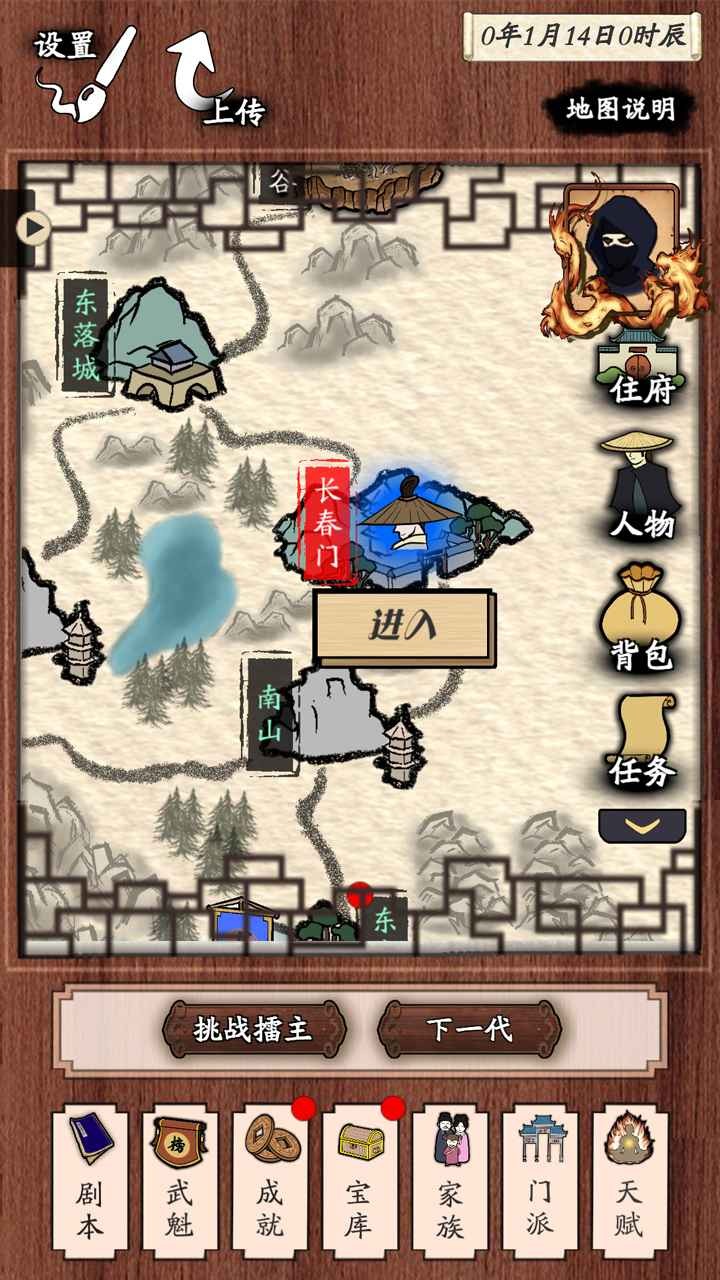Open the 设置 settings brush
720x1280 pixels.
pyautogui.click(x=87, y=72)
